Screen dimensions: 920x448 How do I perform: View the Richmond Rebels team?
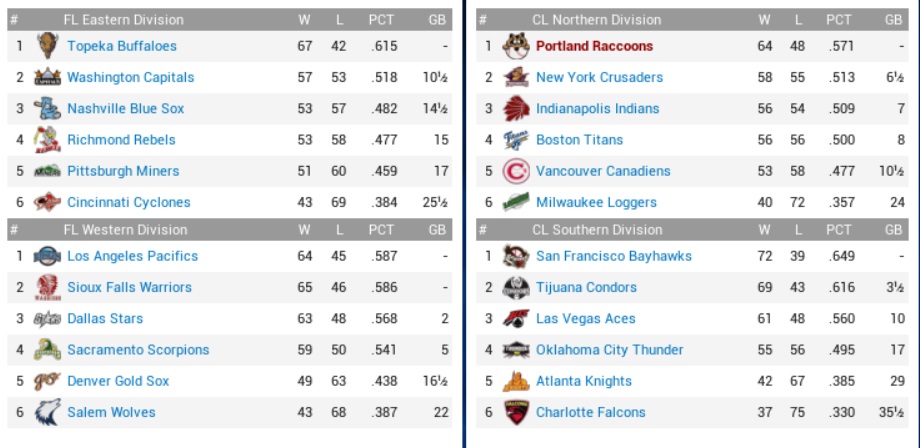(121, 140)
